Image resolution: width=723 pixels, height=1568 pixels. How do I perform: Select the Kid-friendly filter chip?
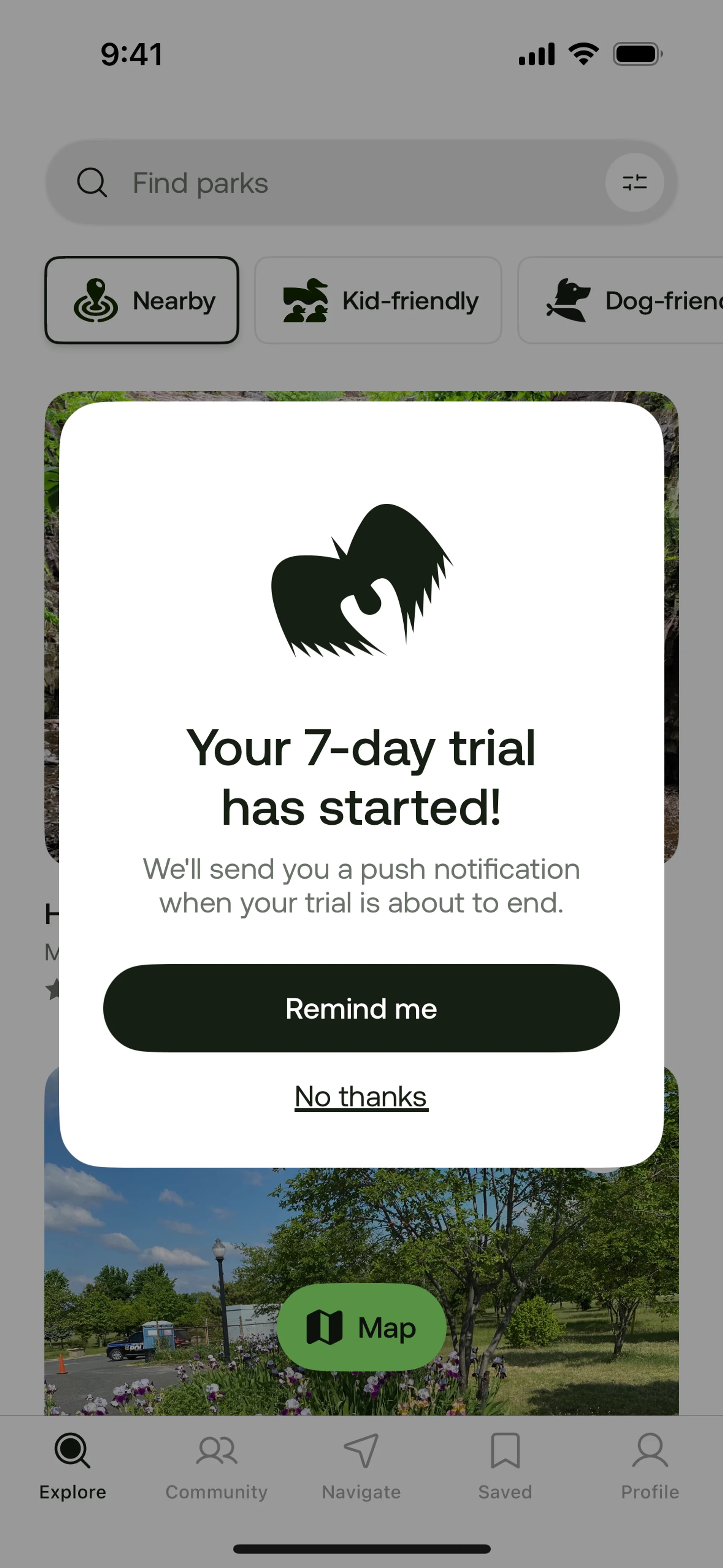pyautogui.click(x=378, y=300)
